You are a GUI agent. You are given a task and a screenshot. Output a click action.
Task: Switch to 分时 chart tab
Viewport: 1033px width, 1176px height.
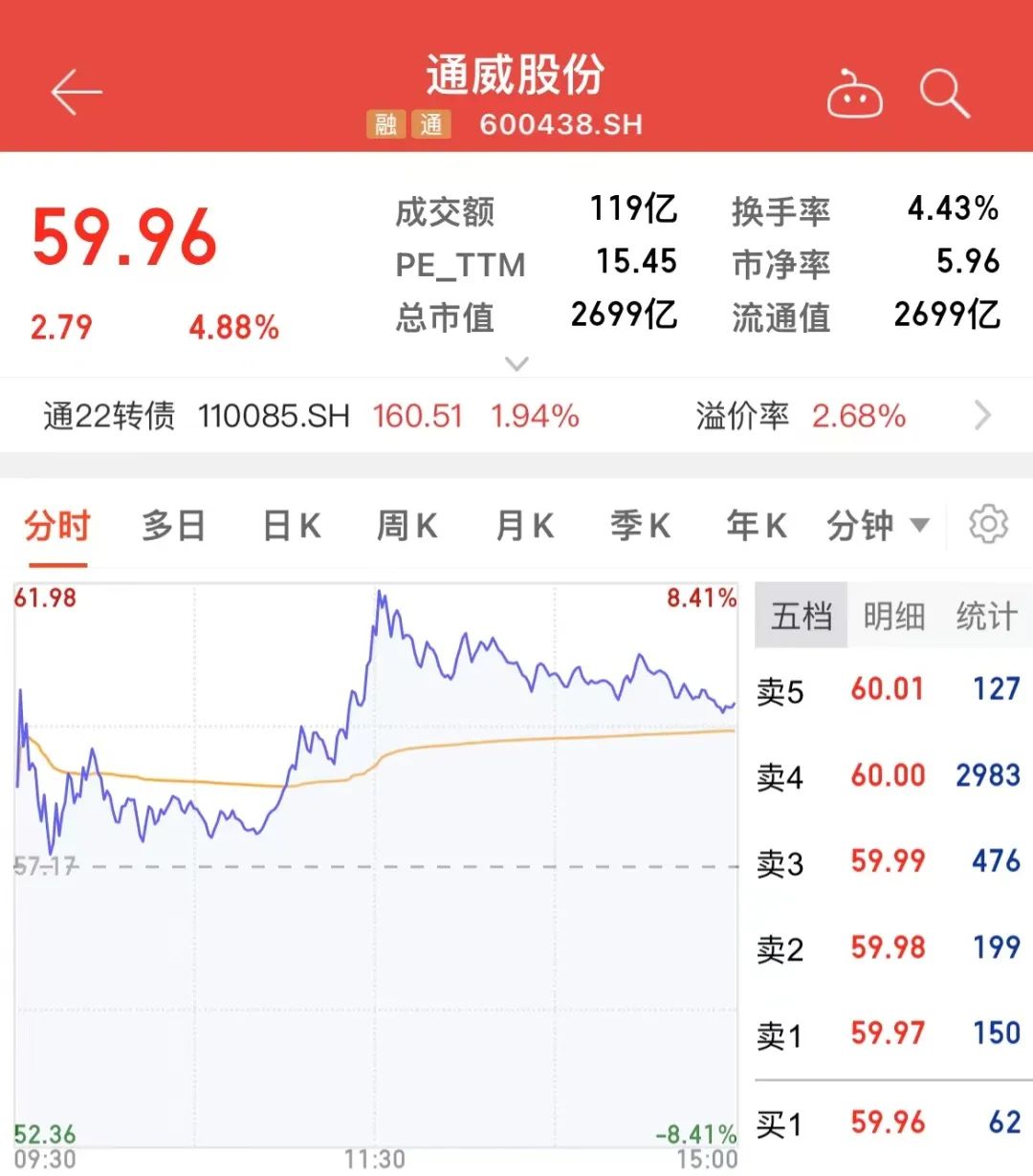point(56,526)
